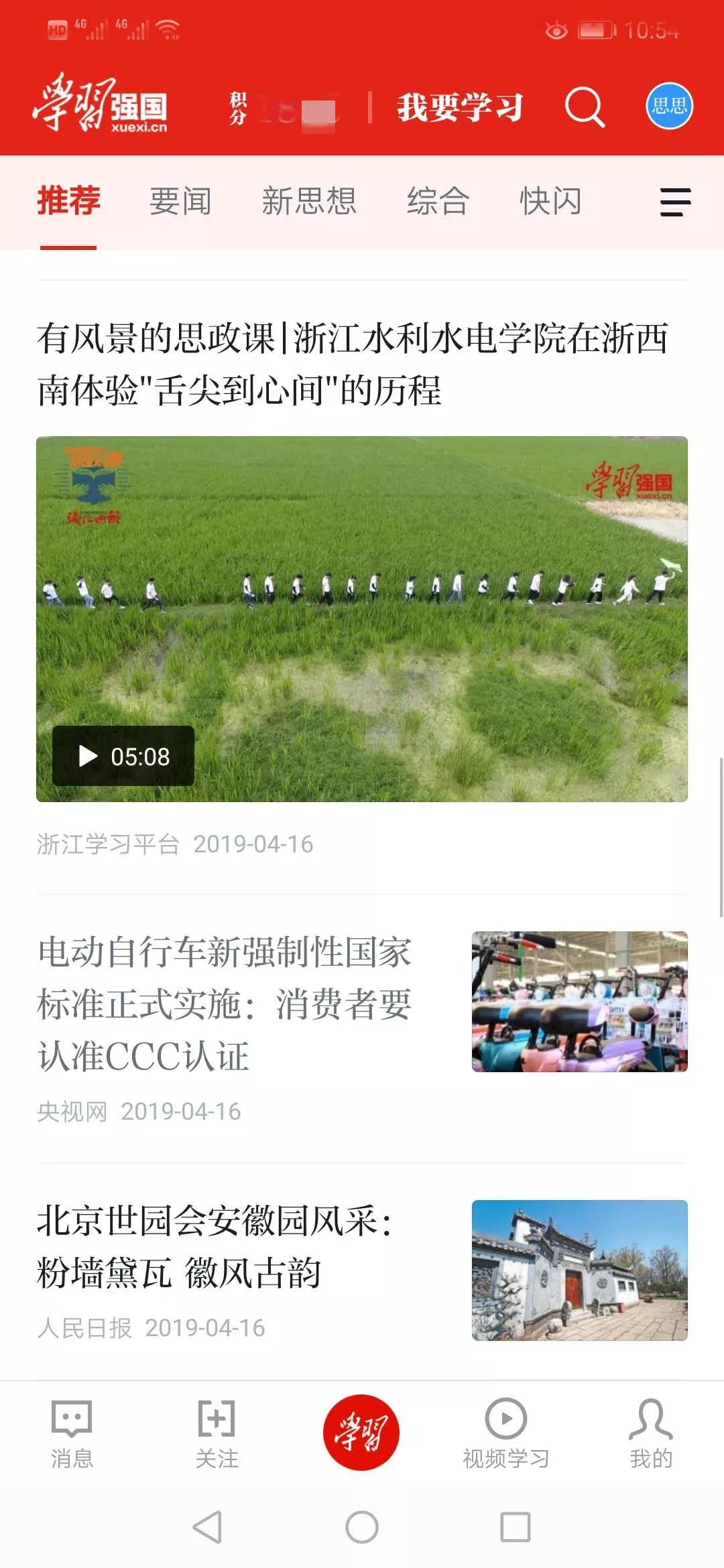Screen dimensions: 724x1568
Task: Switch to the 要闻 tab
Action: click(x=180, y=201)
